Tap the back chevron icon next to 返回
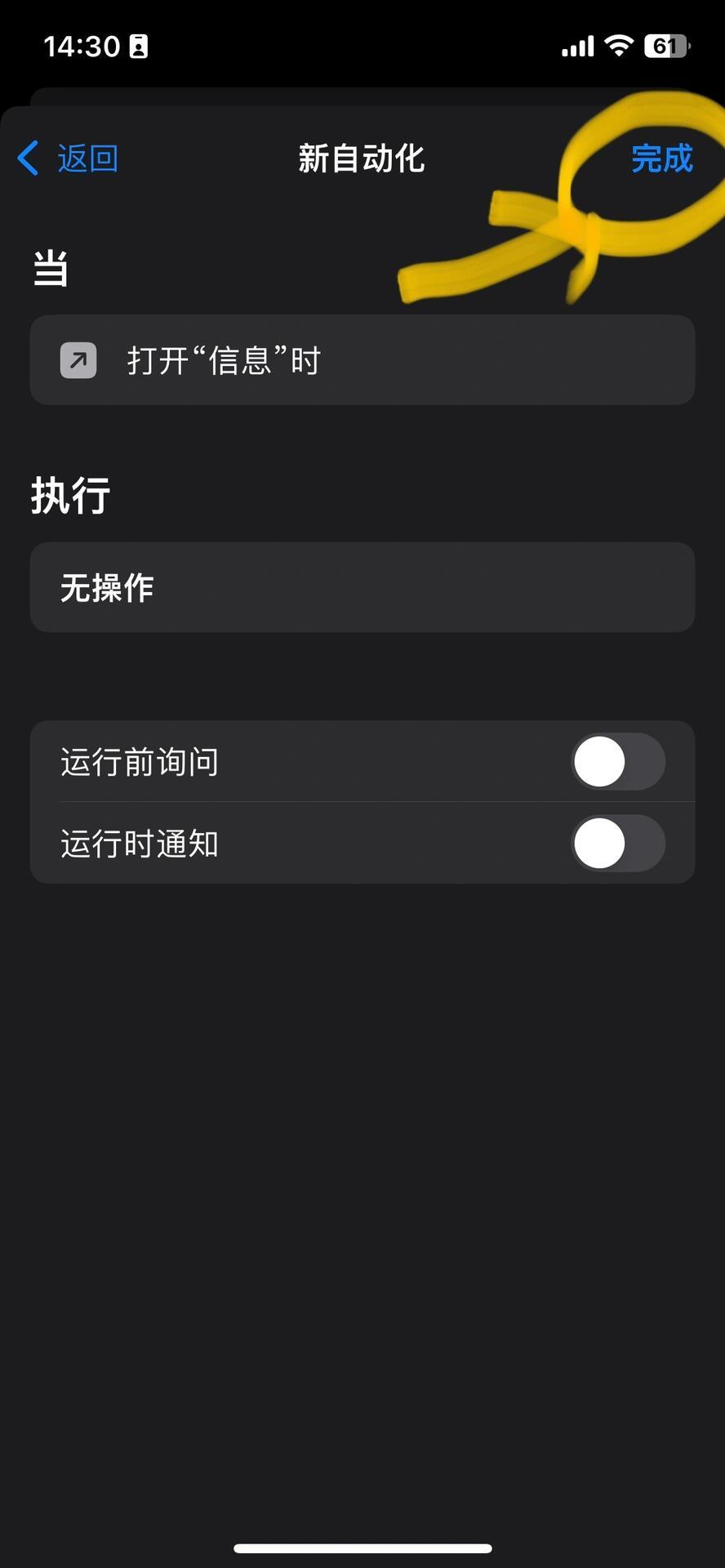The width and height of the screenshot is (725, 1568). pyautogui.click(x=27, y=158)
